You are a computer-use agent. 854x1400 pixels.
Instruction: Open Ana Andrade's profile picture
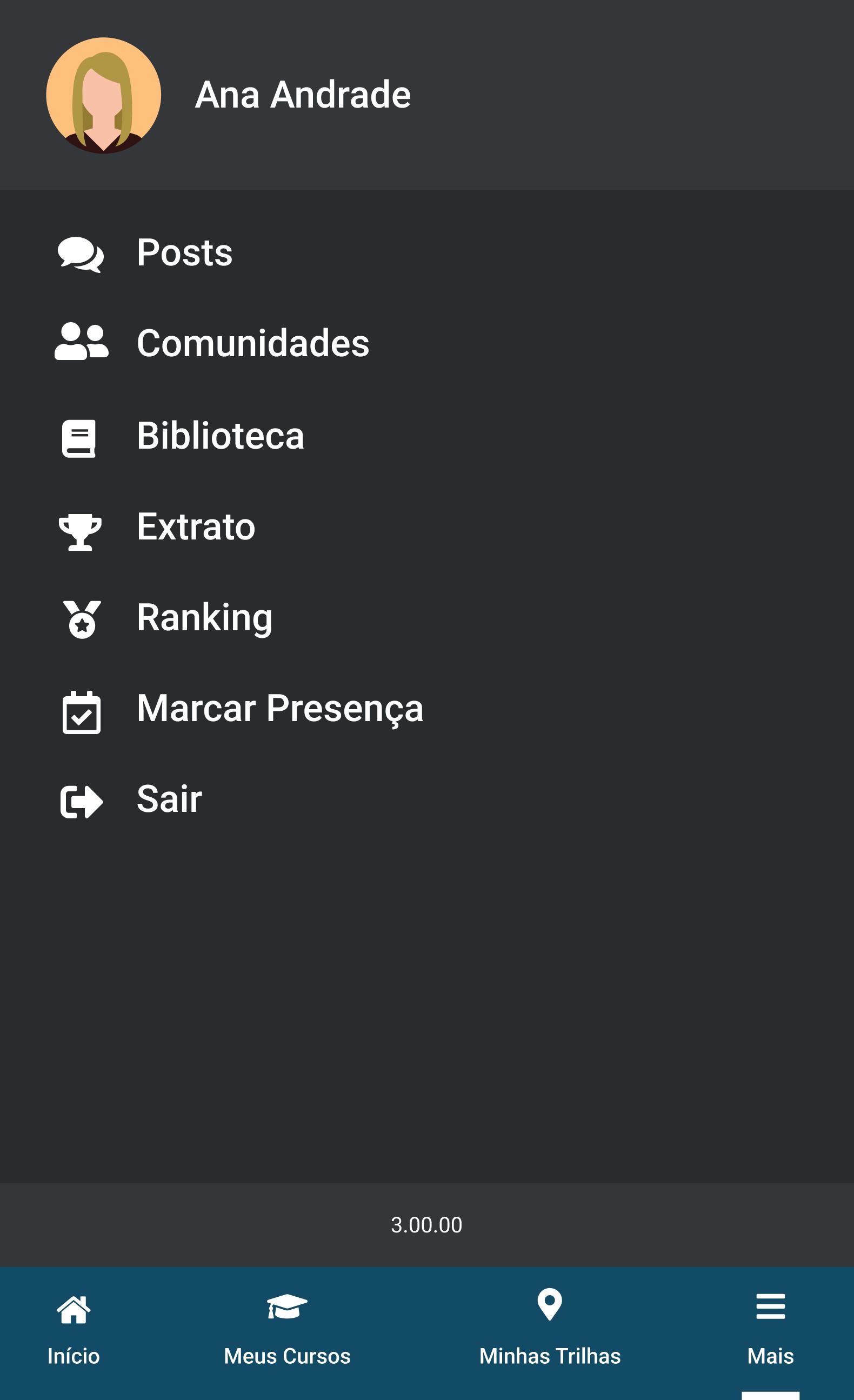click(103, 95)
